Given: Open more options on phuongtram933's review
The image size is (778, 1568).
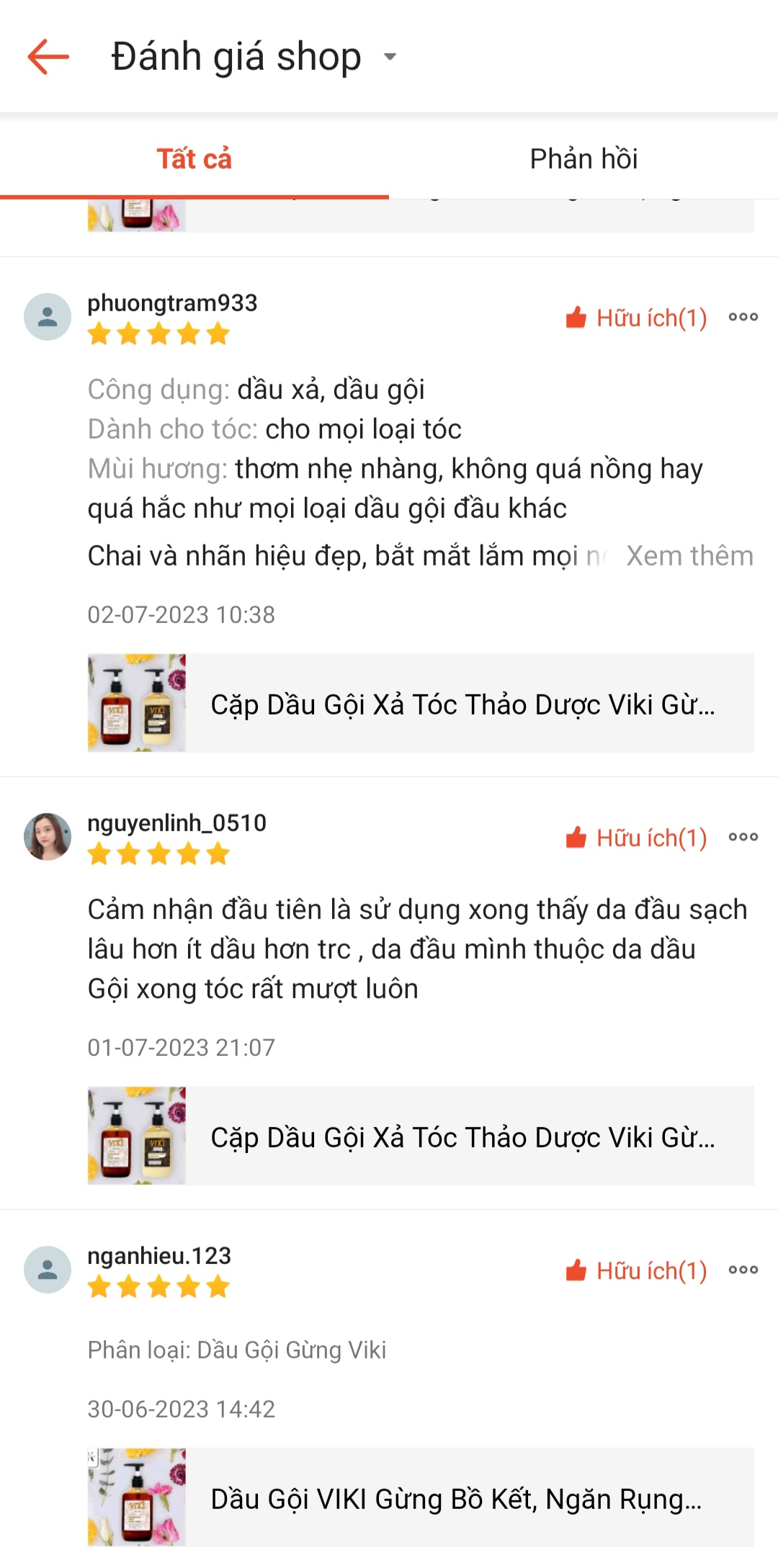Looking at the screenshot, I should 743,317.
